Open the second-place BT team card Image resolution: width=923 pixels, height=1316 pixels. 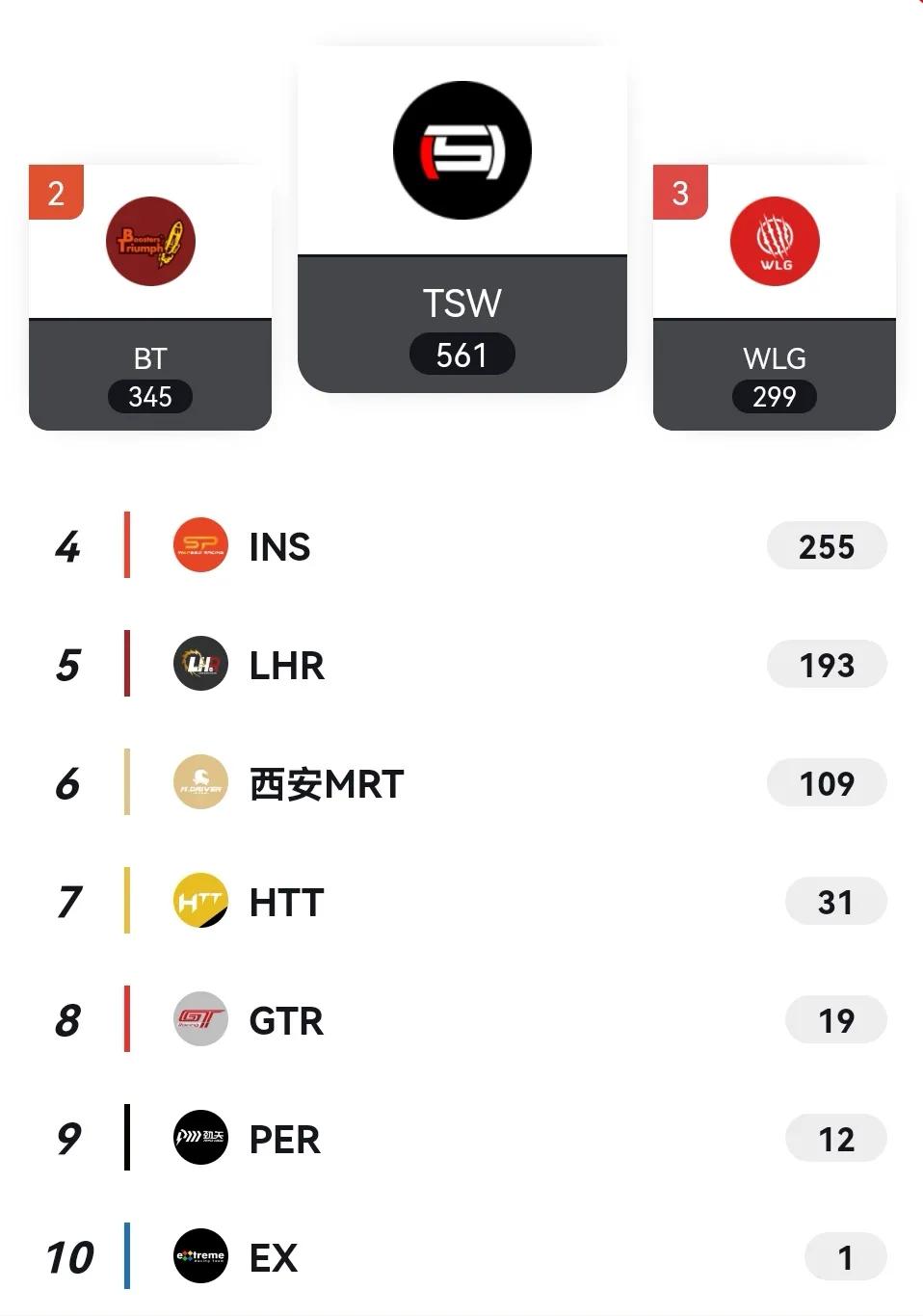150,299
